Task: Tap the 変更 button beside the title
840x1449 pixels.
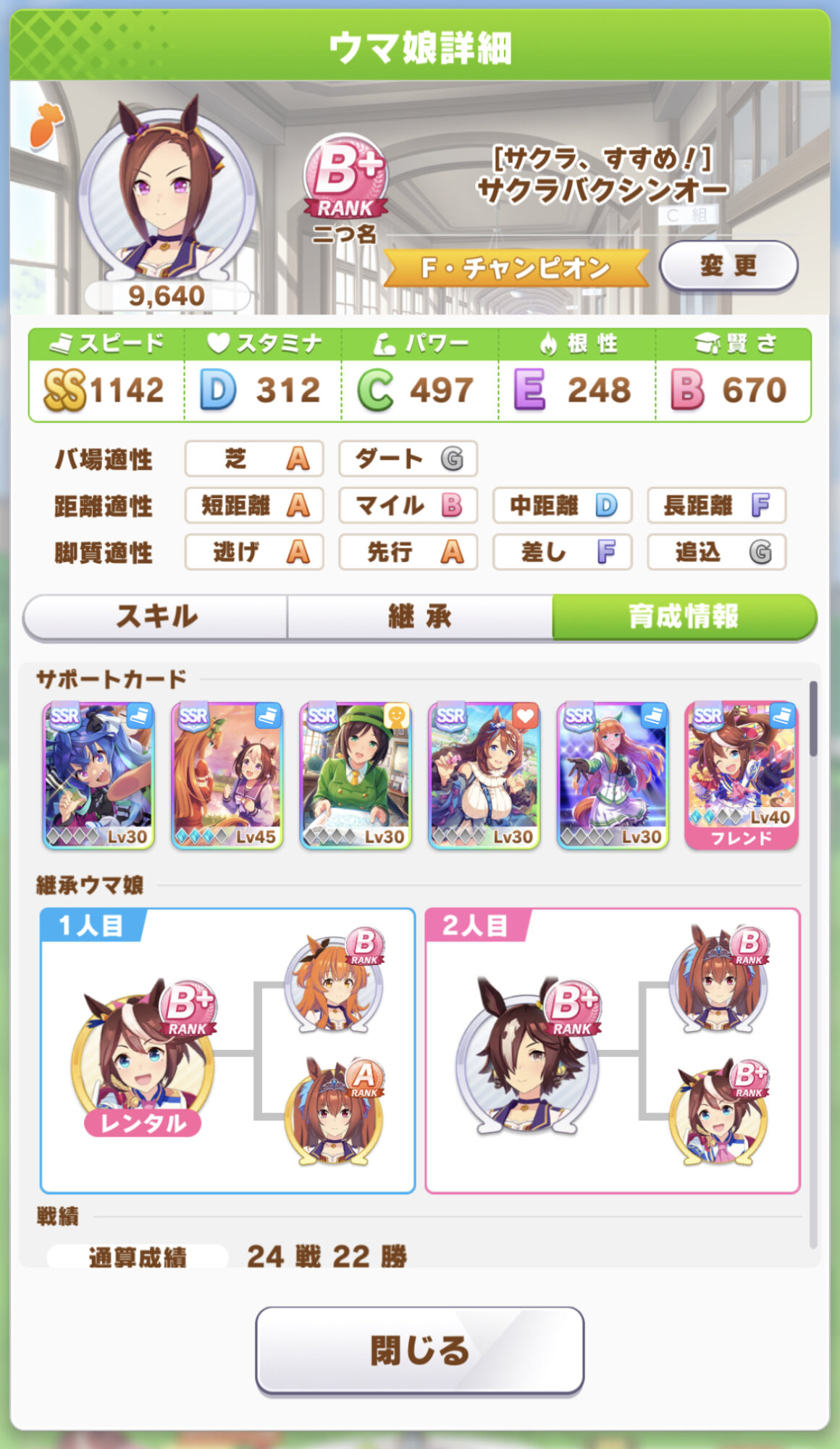Action: (728, 266)
